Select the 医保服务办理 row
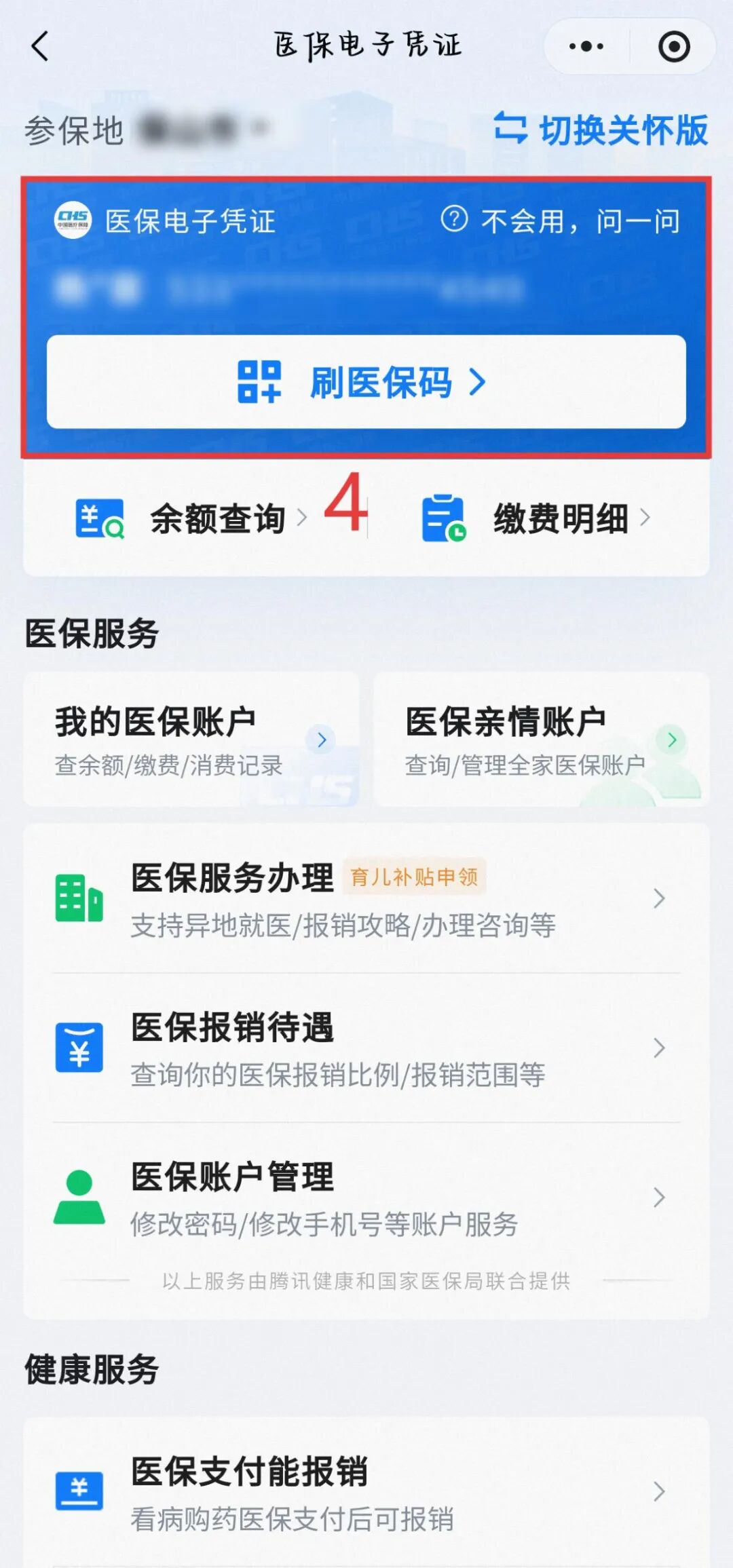Viewport: 733px width, 1568px height. 366,899
